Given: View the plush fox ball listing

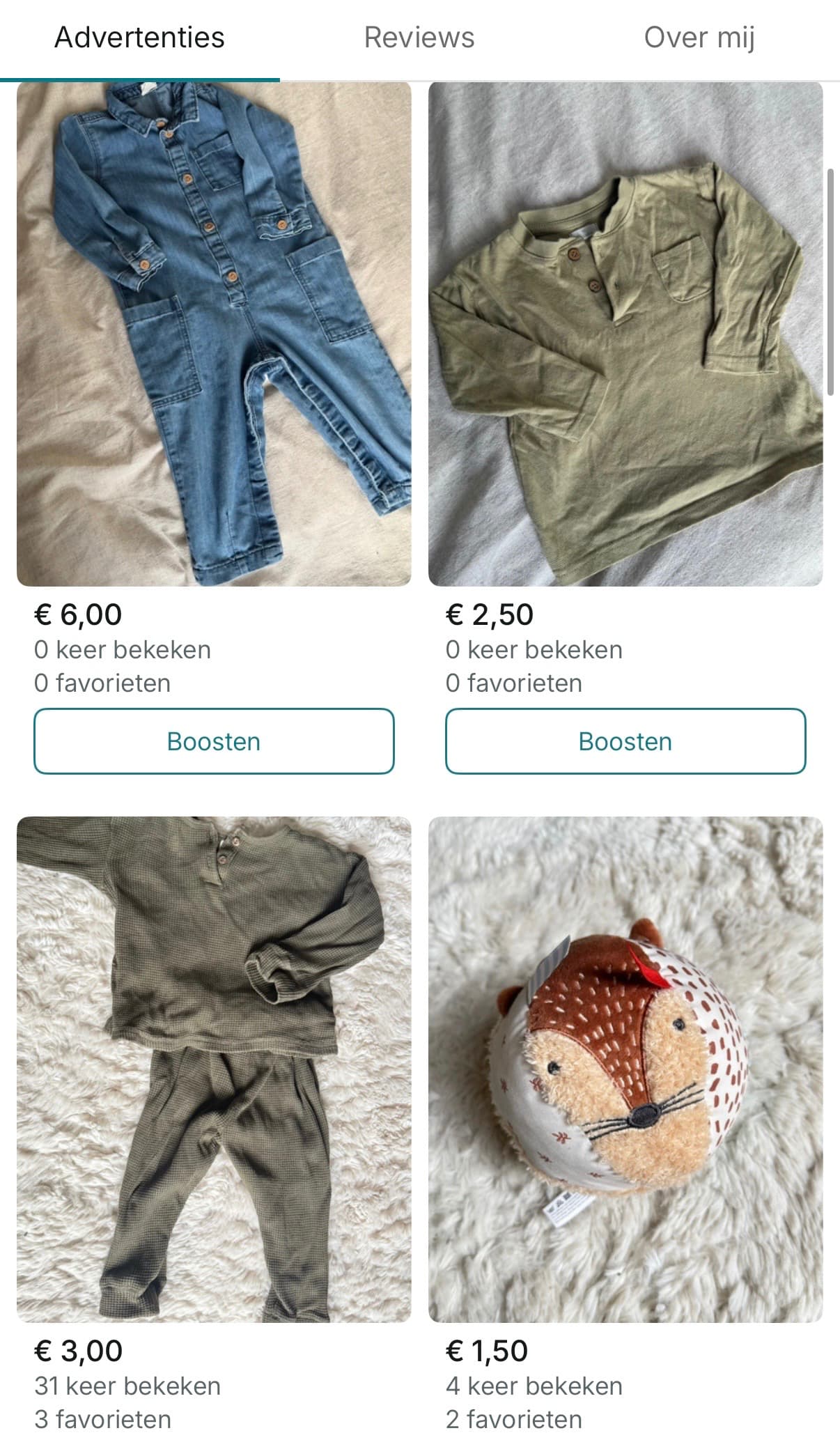Looking at the screenshot, I should pyautogui.click(x=625, y=1069).
